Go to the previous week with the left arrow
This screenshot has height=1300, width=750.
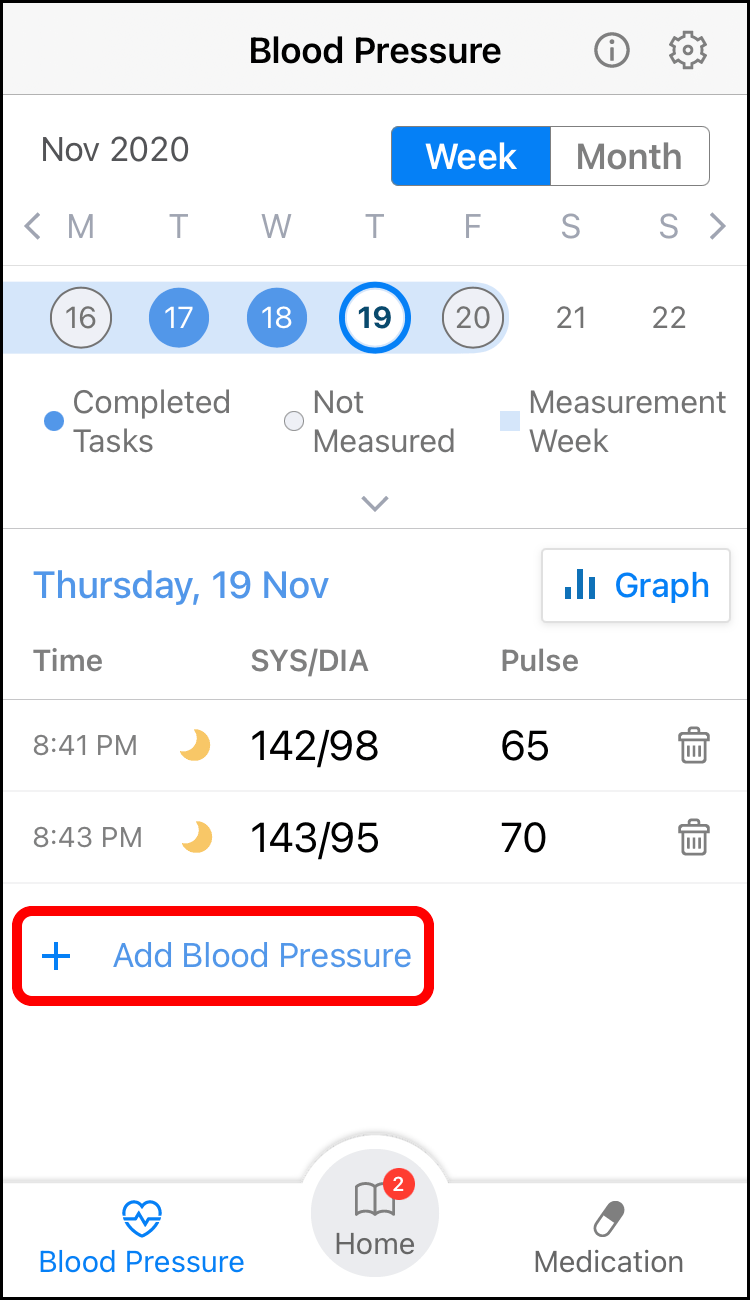[31, 226]
